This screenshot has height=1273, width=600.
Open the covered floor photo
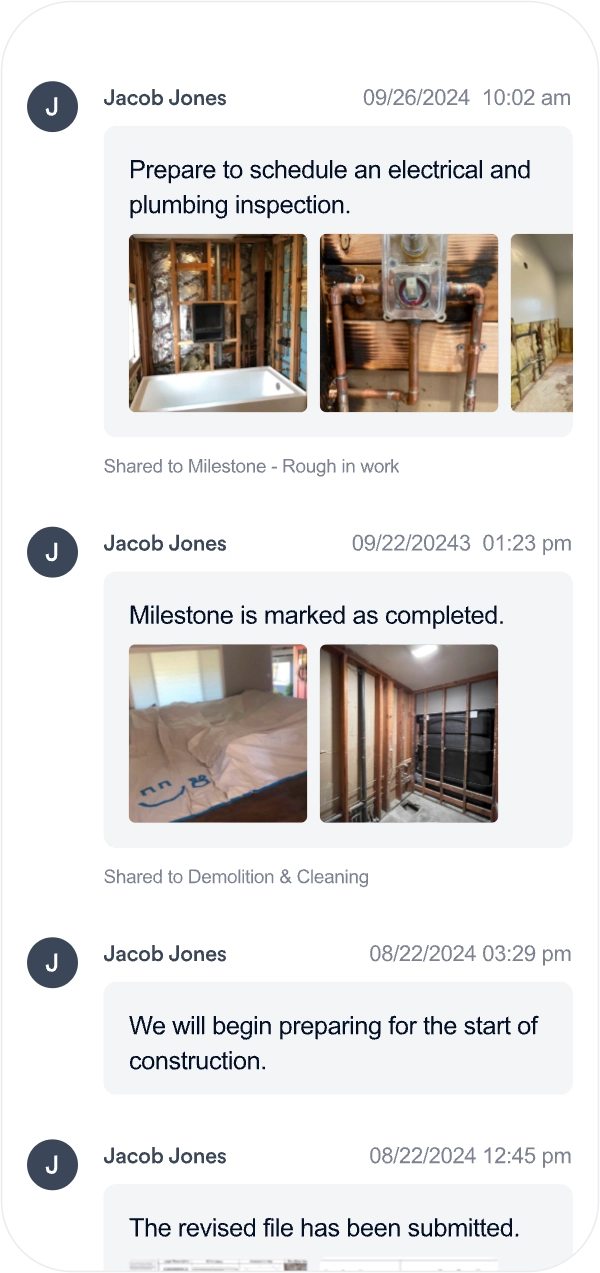pos(218,733)
